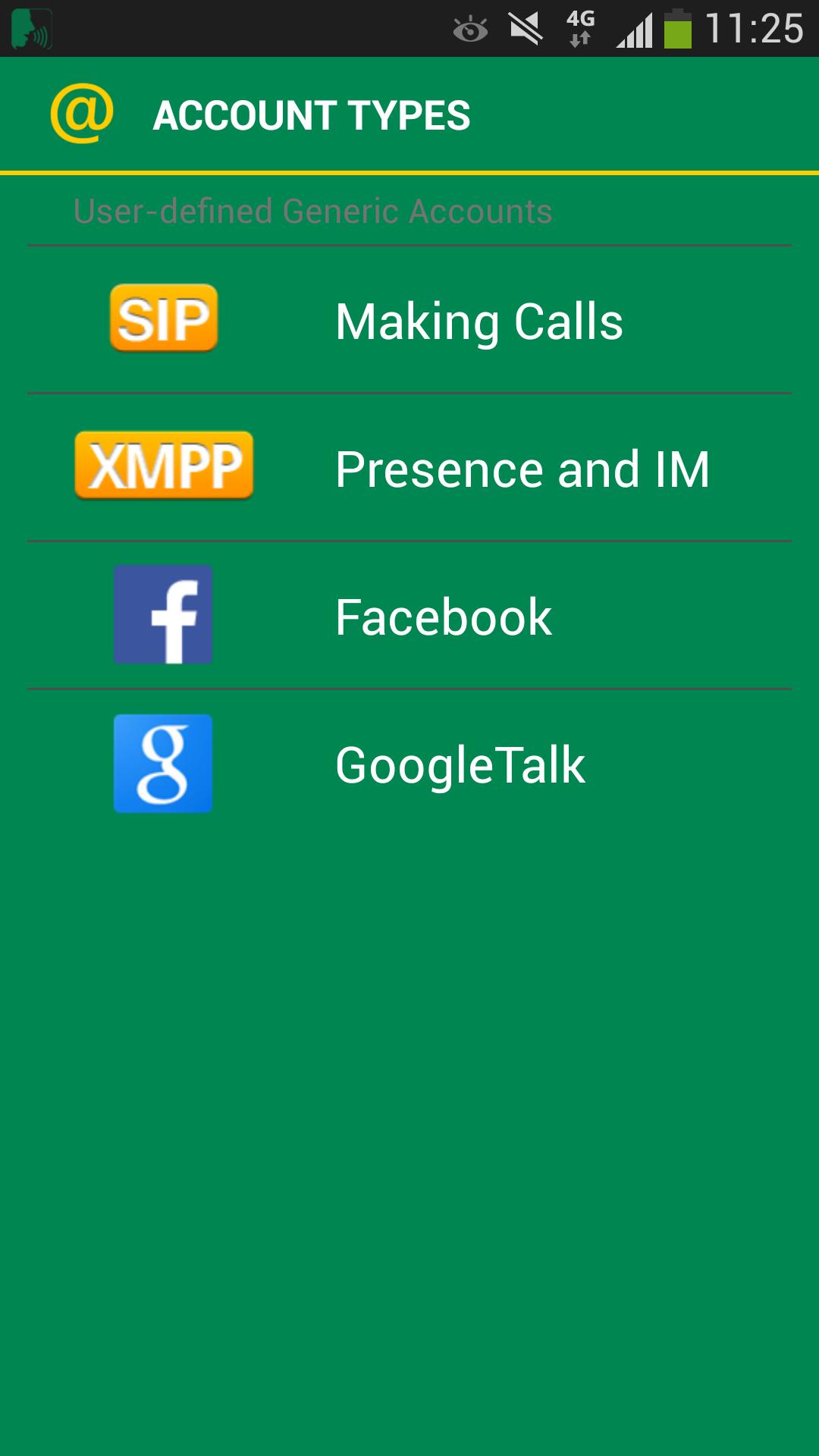Tap the separator line above Facebook row
The image size is (819, 1456).
click(x=409, y=540)
